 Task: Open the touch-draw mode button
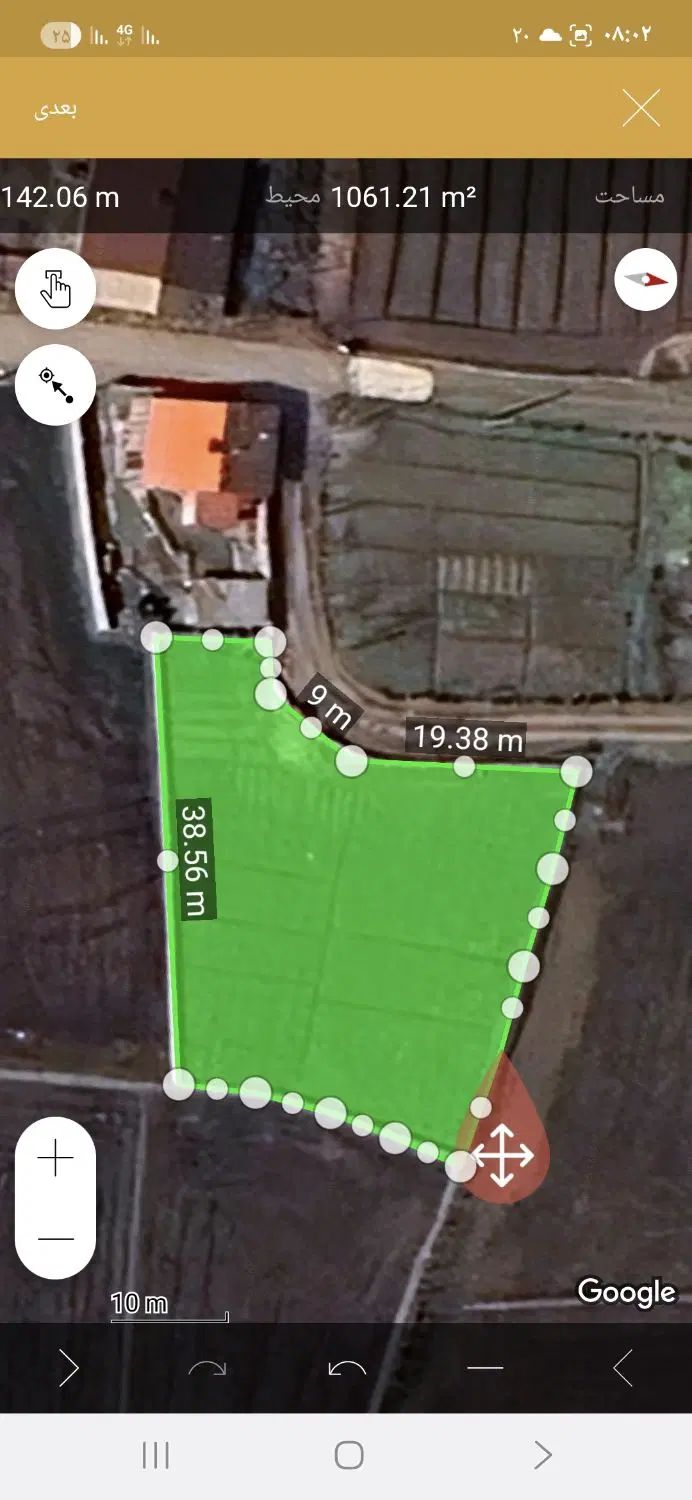point(56,289)
